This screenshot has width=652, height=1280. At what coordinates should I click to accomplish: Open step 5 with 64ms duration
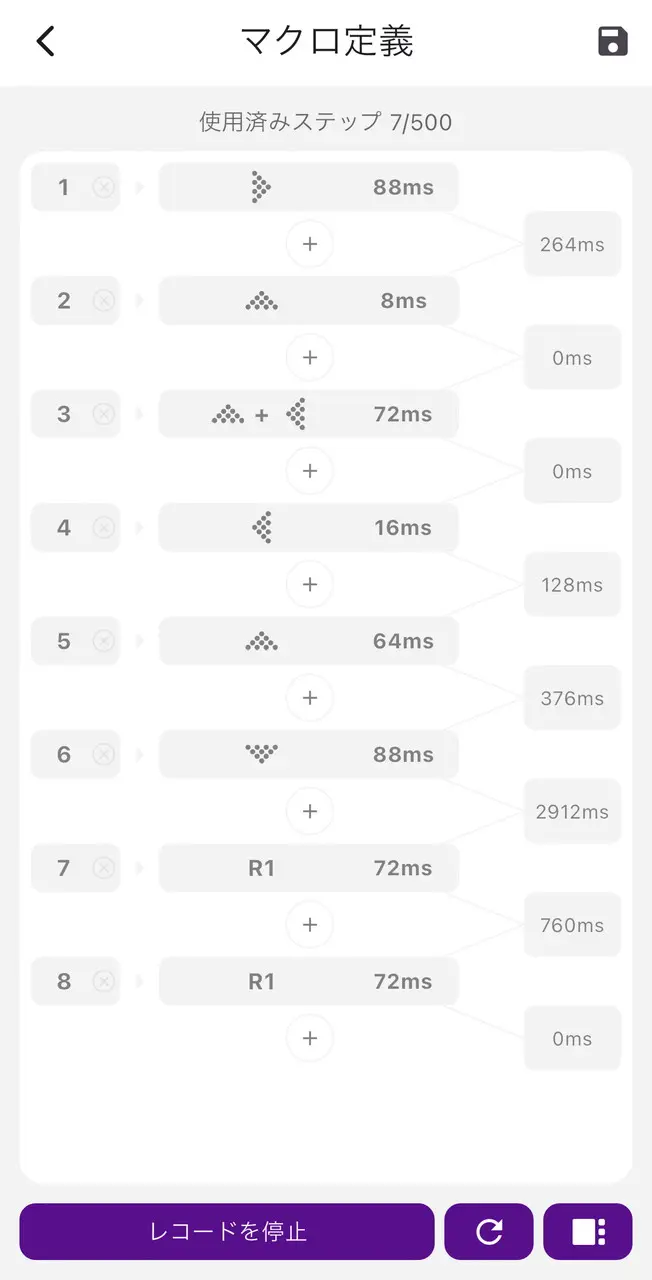point(308,641)
